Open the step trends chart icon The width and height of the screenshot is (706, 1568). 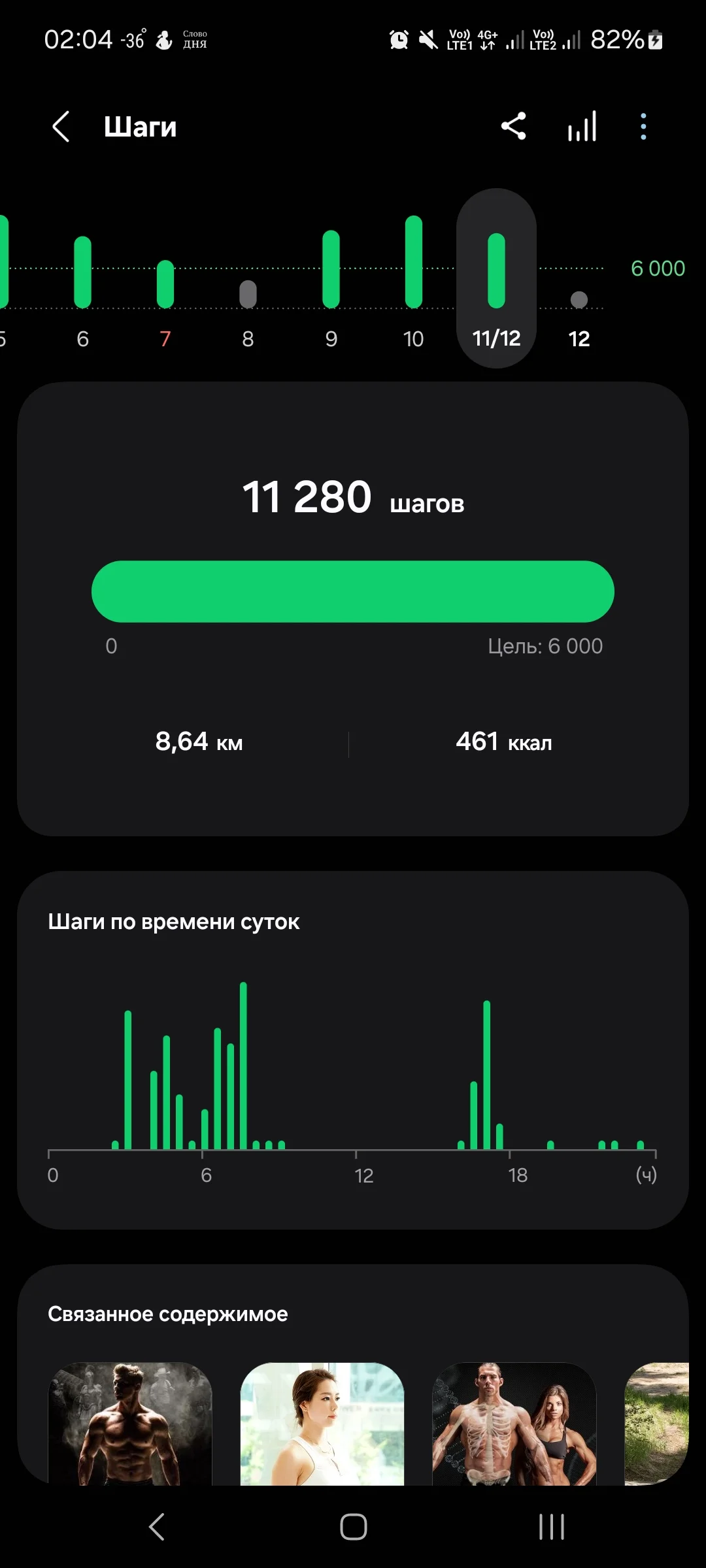pyautogui.click(x=582, y=127)
